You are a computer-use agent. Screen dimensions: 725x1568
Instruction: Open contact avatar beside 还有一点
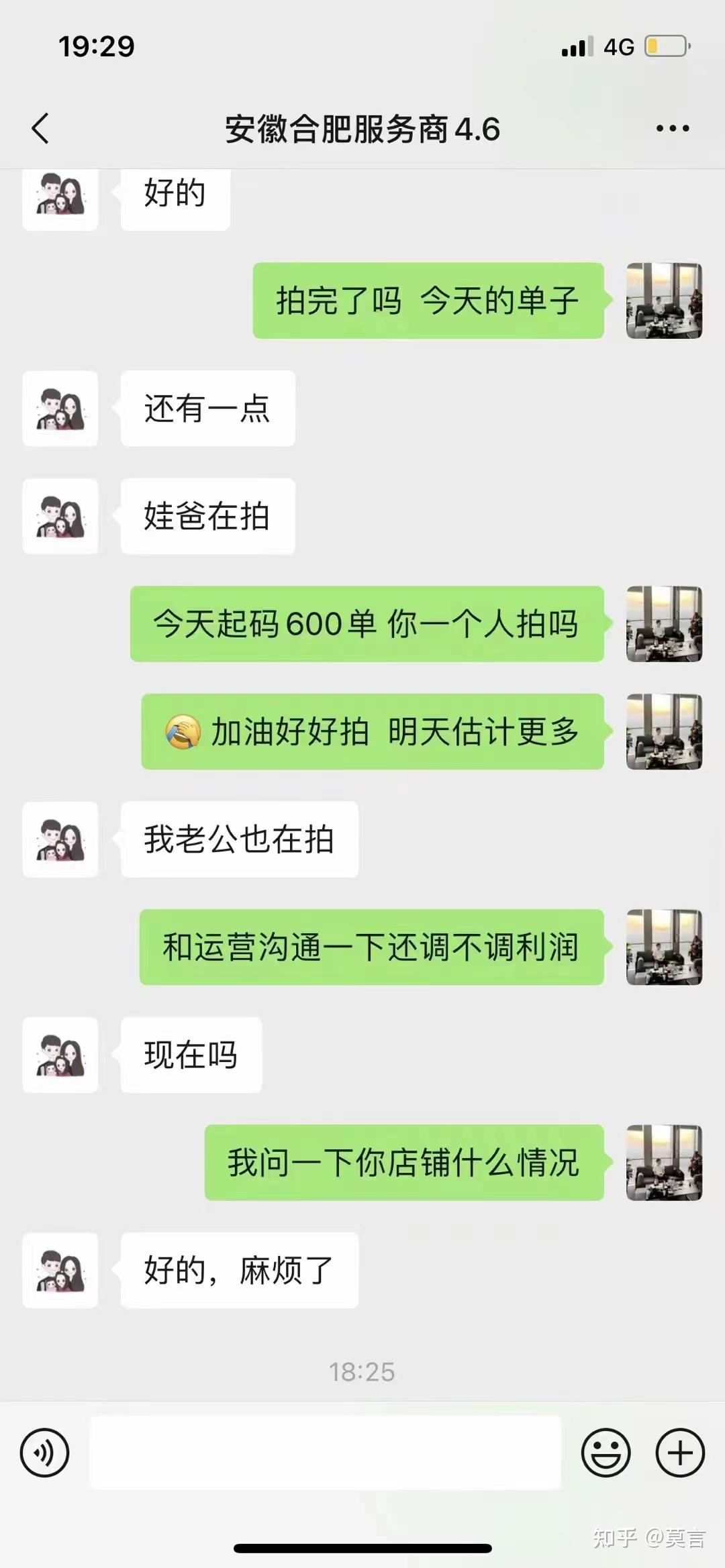(x=60, y=409)
